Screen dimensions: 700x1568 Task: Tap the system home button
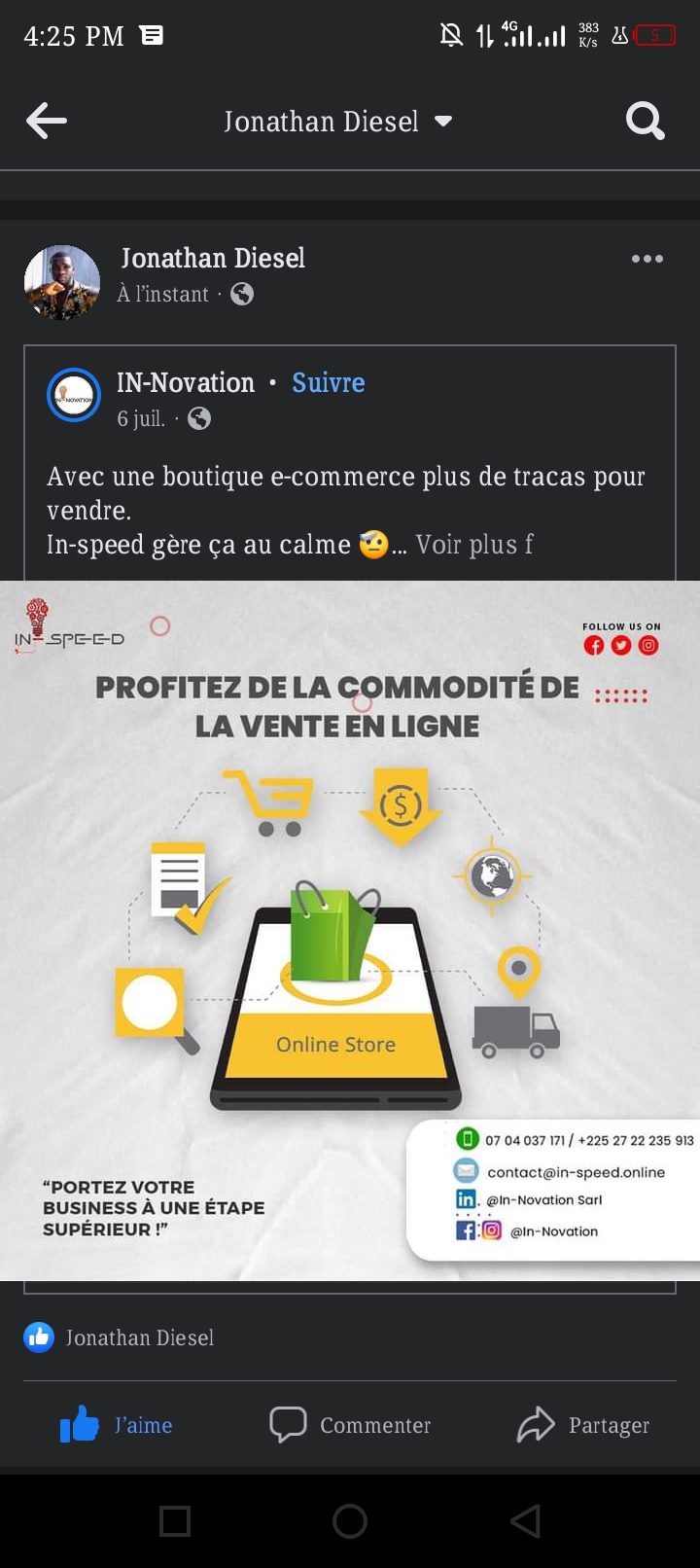tap(350, 1521)
